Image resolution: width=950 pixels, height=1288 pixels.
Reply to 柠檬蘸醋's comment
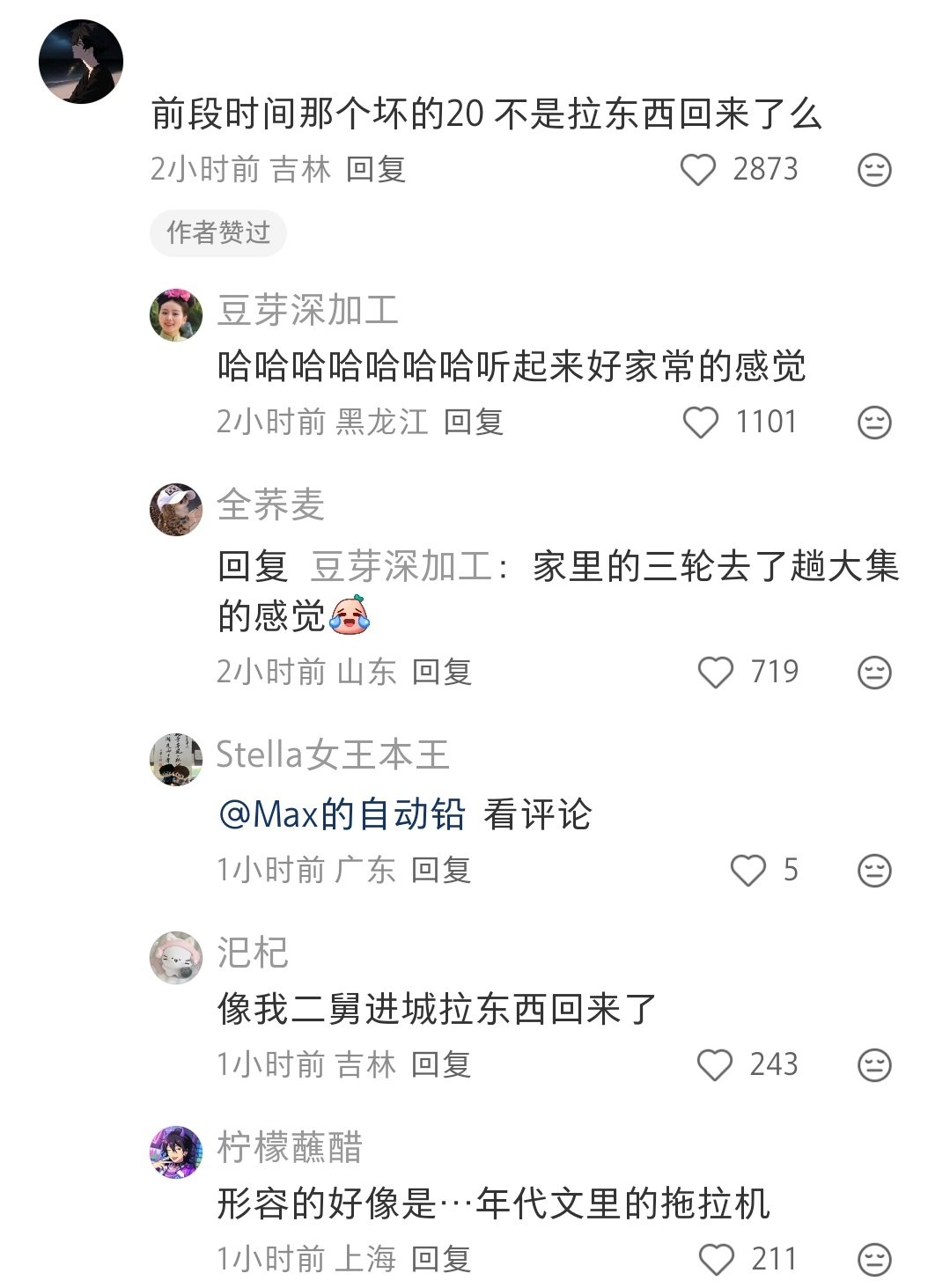[441, 1260]
